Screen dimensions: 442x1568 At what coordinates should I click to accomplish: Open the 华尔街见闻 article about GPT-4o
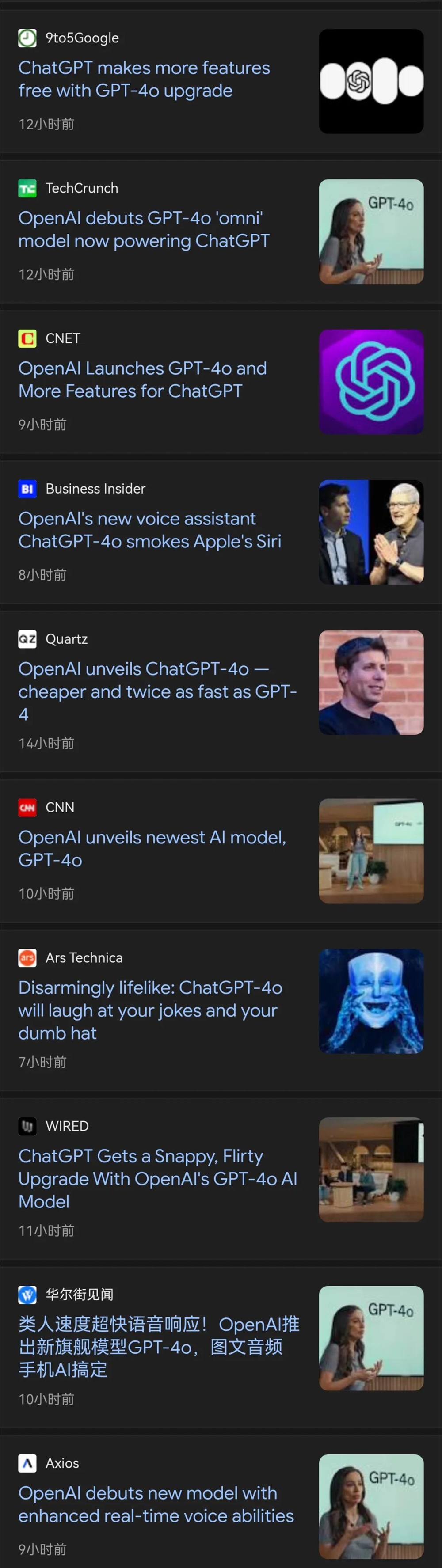tap(158, 1347)
